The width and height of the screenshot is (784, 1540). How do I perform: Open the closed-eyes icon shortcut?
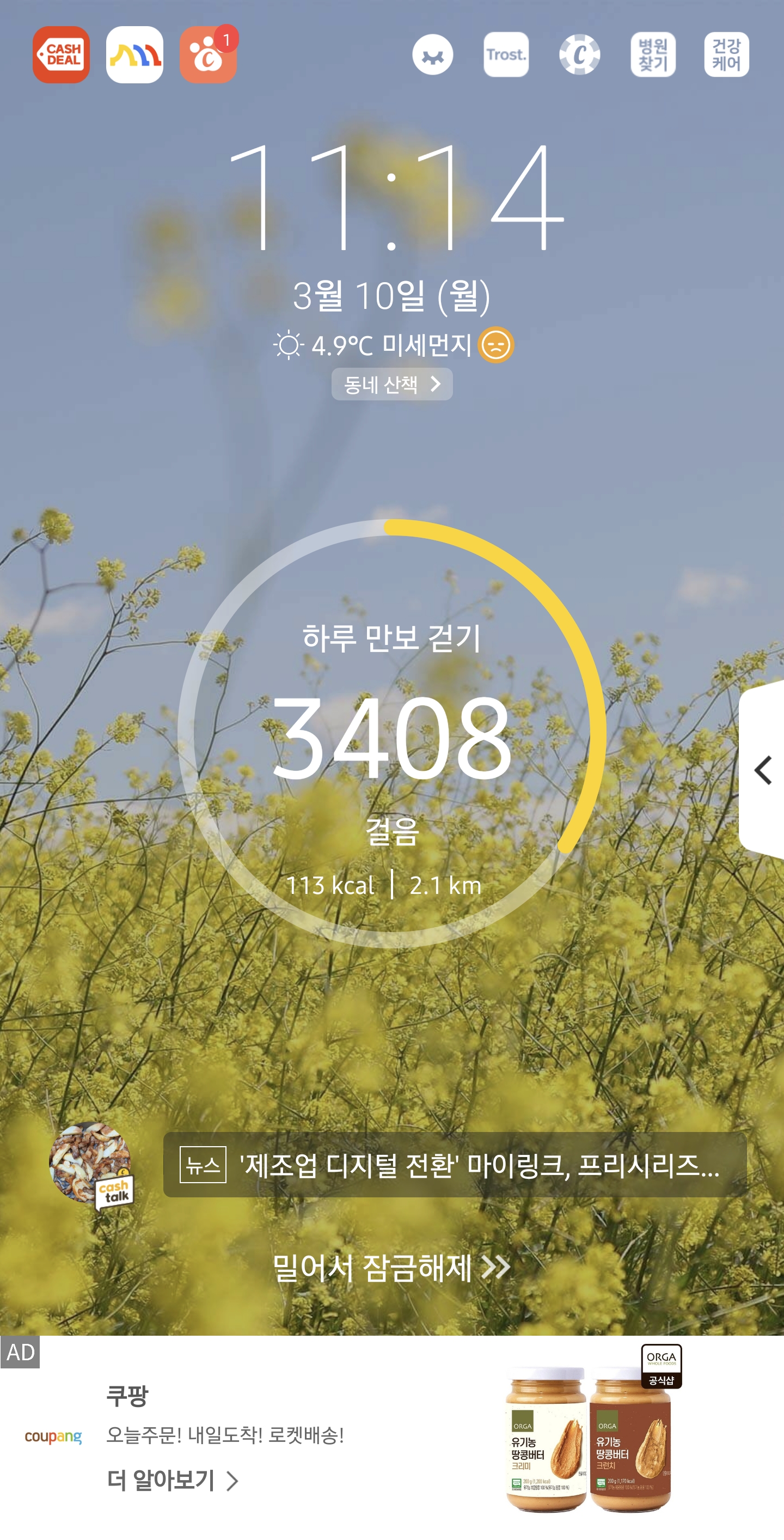[433, 55]
